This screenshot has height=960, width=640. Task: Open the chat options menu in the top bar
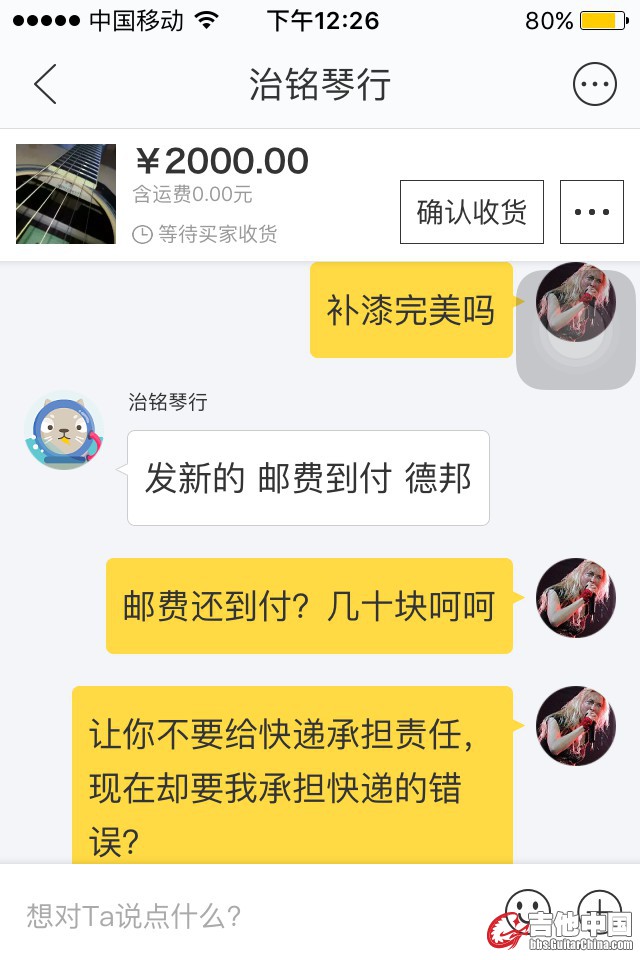[594, 84]
